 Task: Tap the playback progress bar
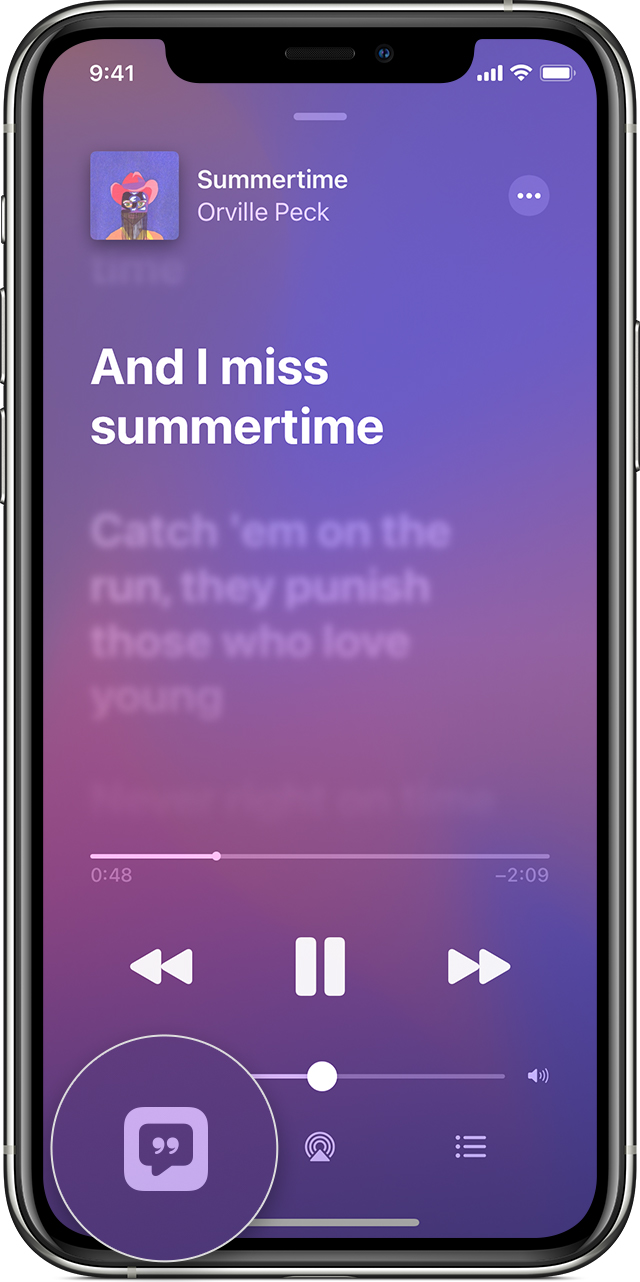pos(320,856)
